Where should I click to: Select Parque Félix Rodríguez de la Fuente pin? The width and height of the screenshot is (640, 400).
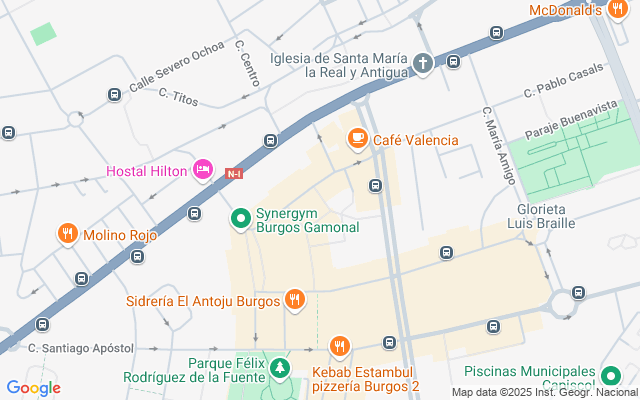[x=280, y=369]
